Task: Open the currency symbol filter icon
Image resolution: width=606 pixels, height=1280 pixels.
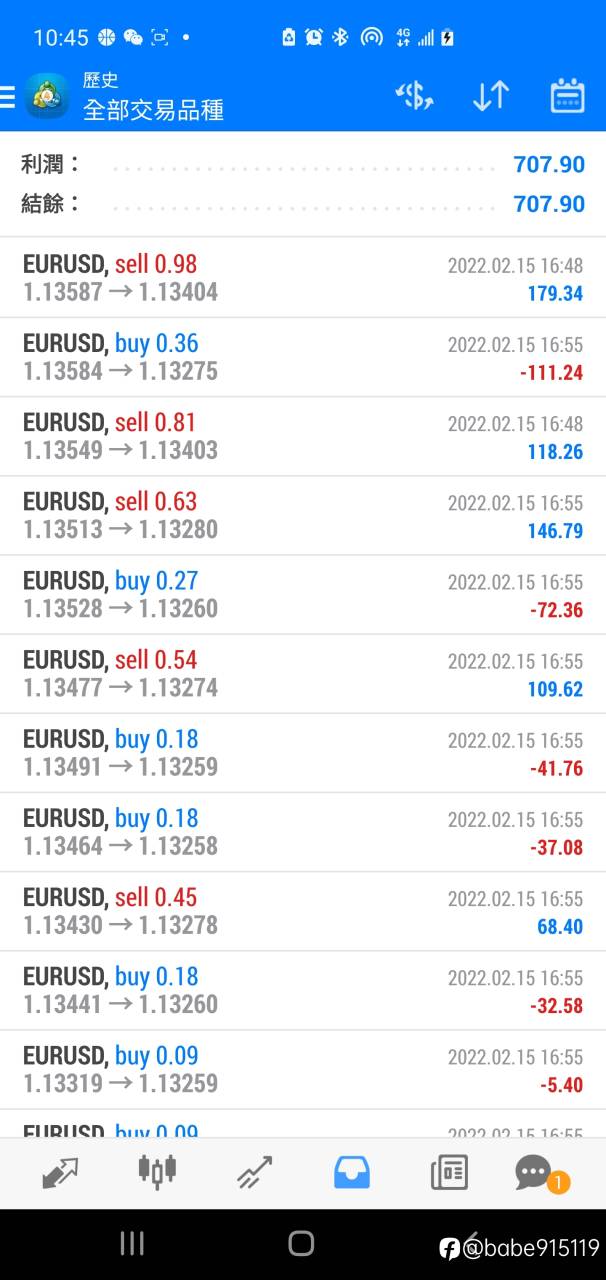Action: pos(414,96)
